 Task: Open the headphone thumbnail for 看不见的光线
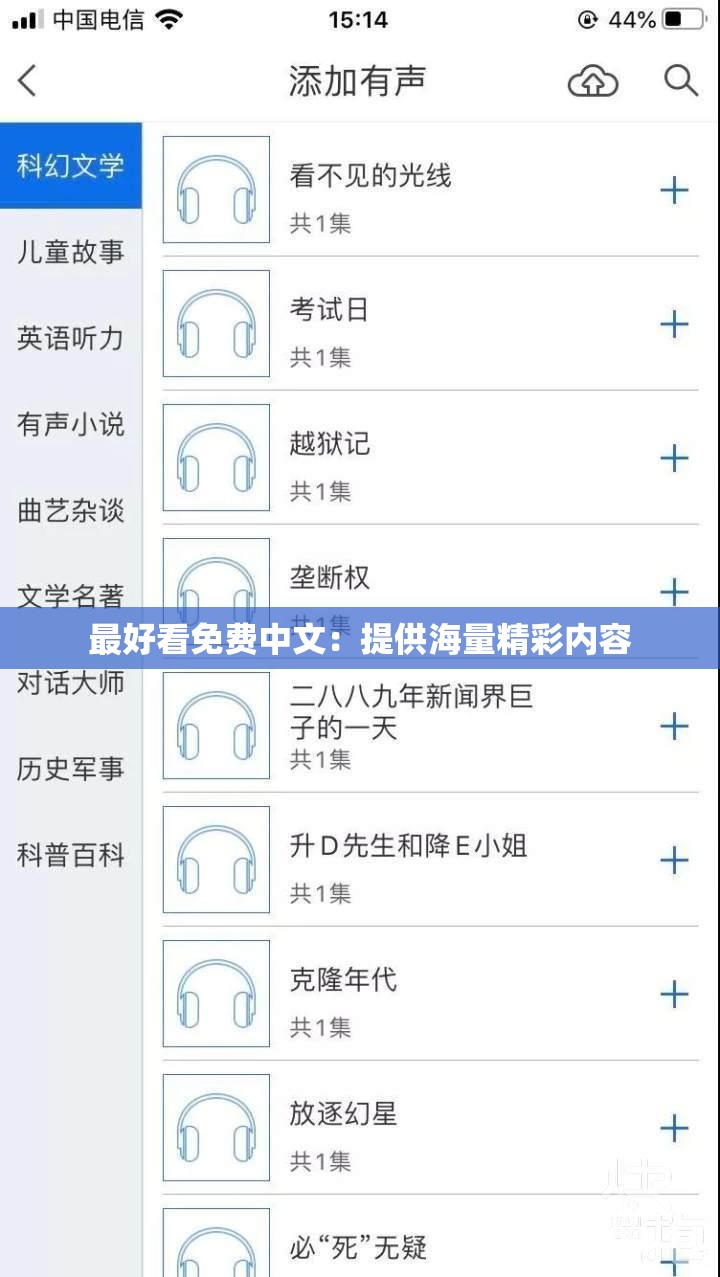pos(216,190)
